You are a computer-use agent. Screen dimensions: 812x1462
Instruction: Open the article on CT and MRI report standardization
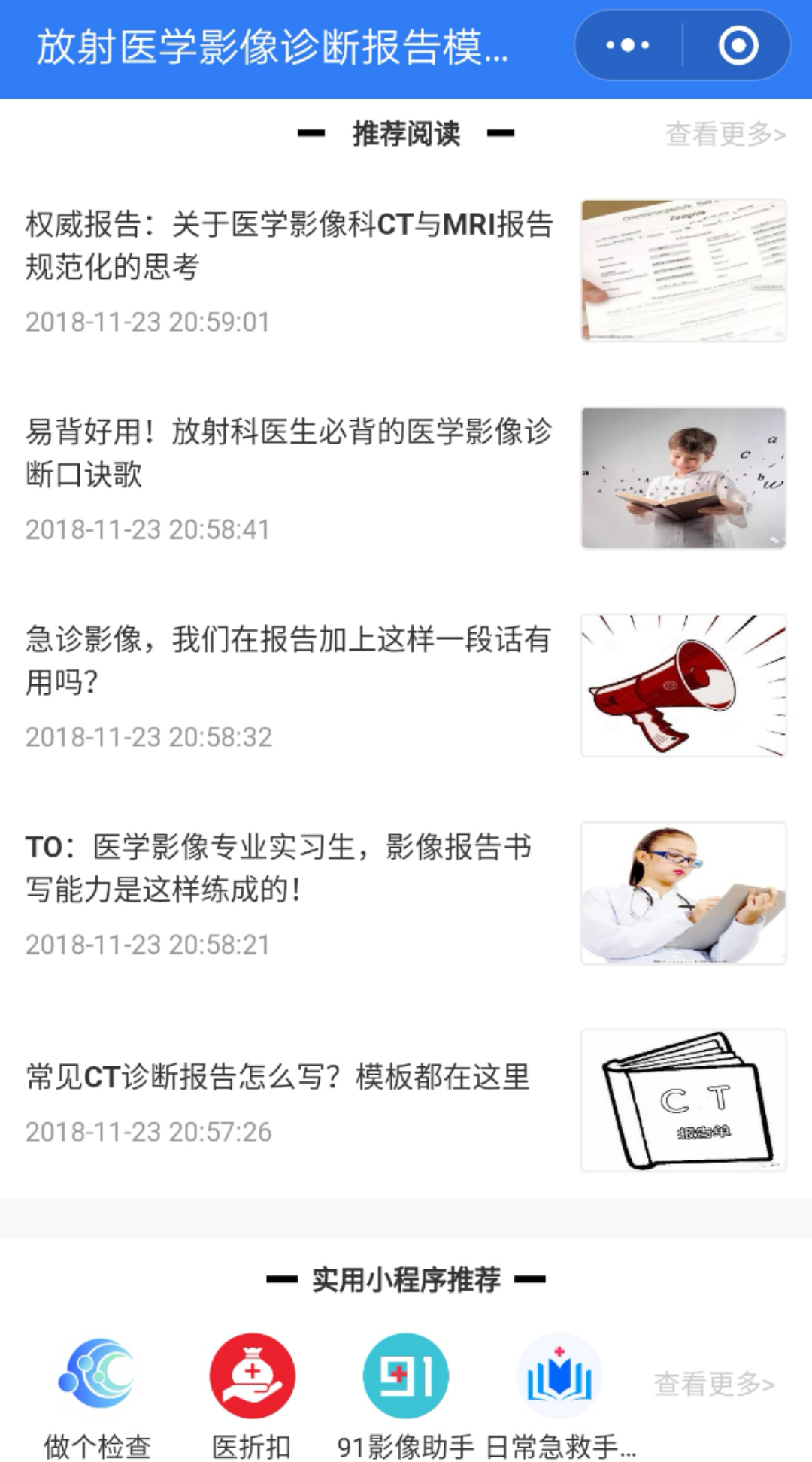406,270
